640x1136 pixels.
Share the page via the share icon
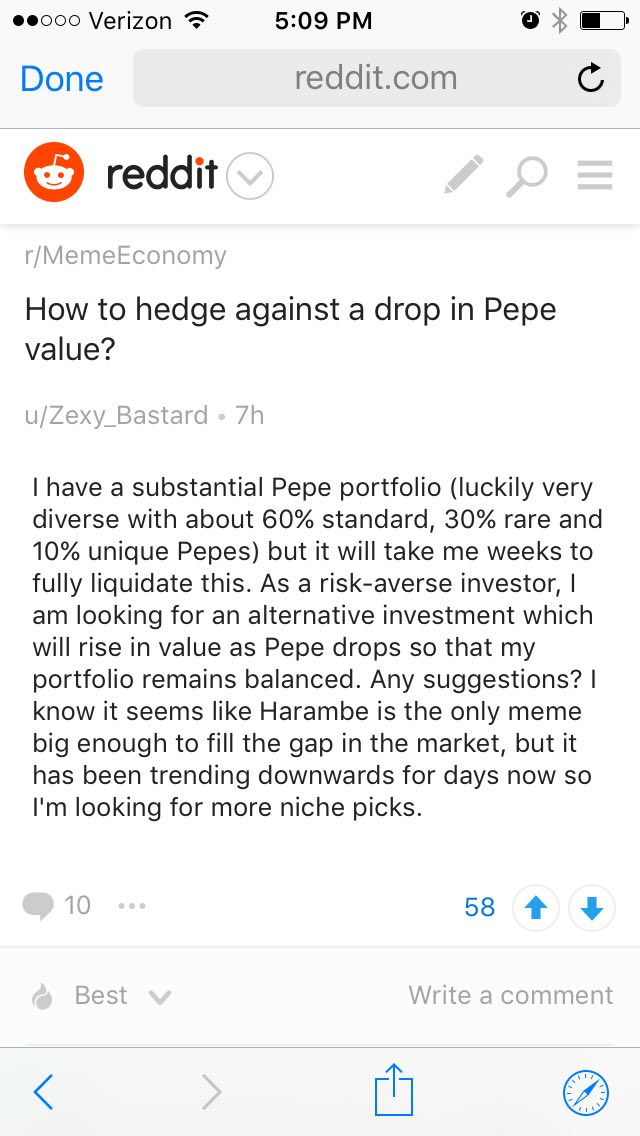[394, 1089]
